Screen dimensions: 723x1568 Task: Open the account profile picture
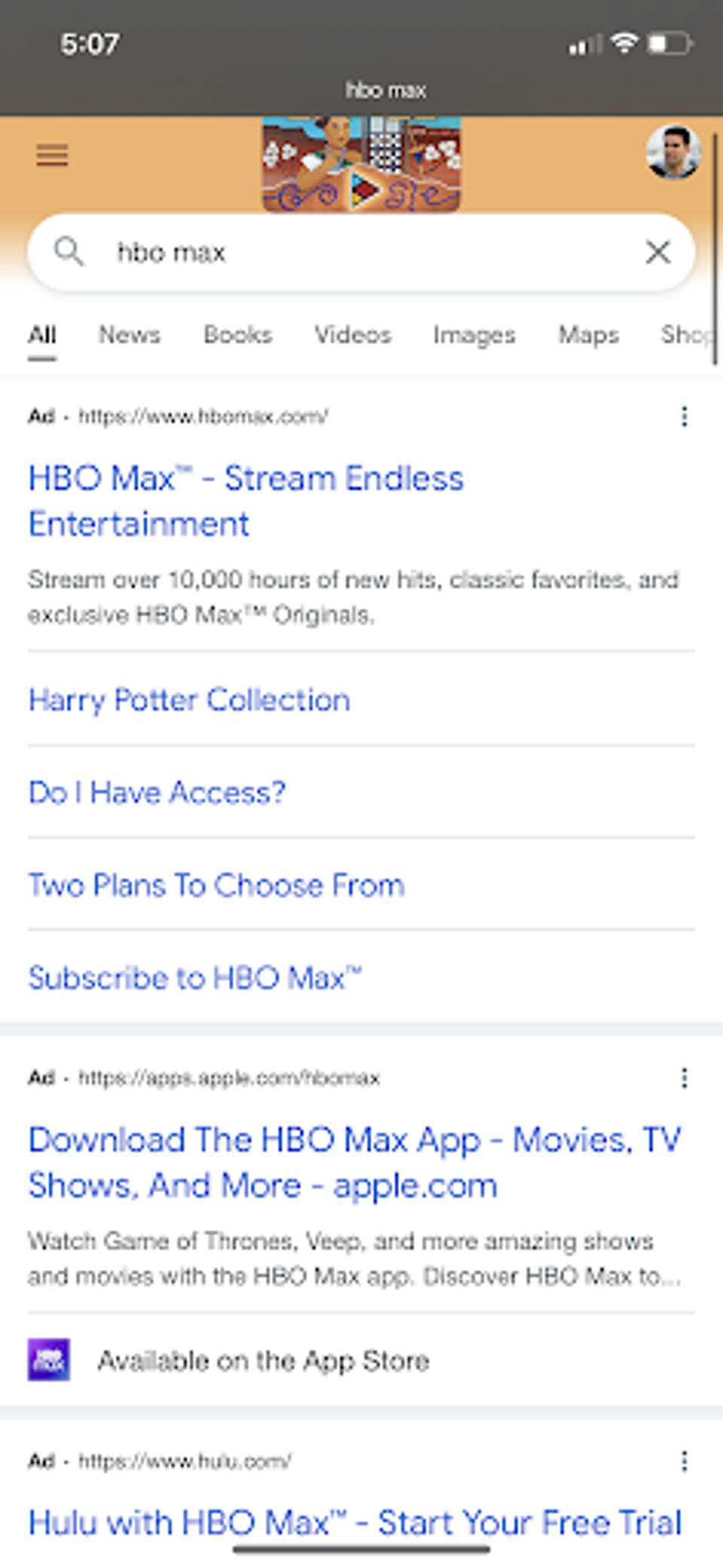pyautogui.click(x=673, y=153)
